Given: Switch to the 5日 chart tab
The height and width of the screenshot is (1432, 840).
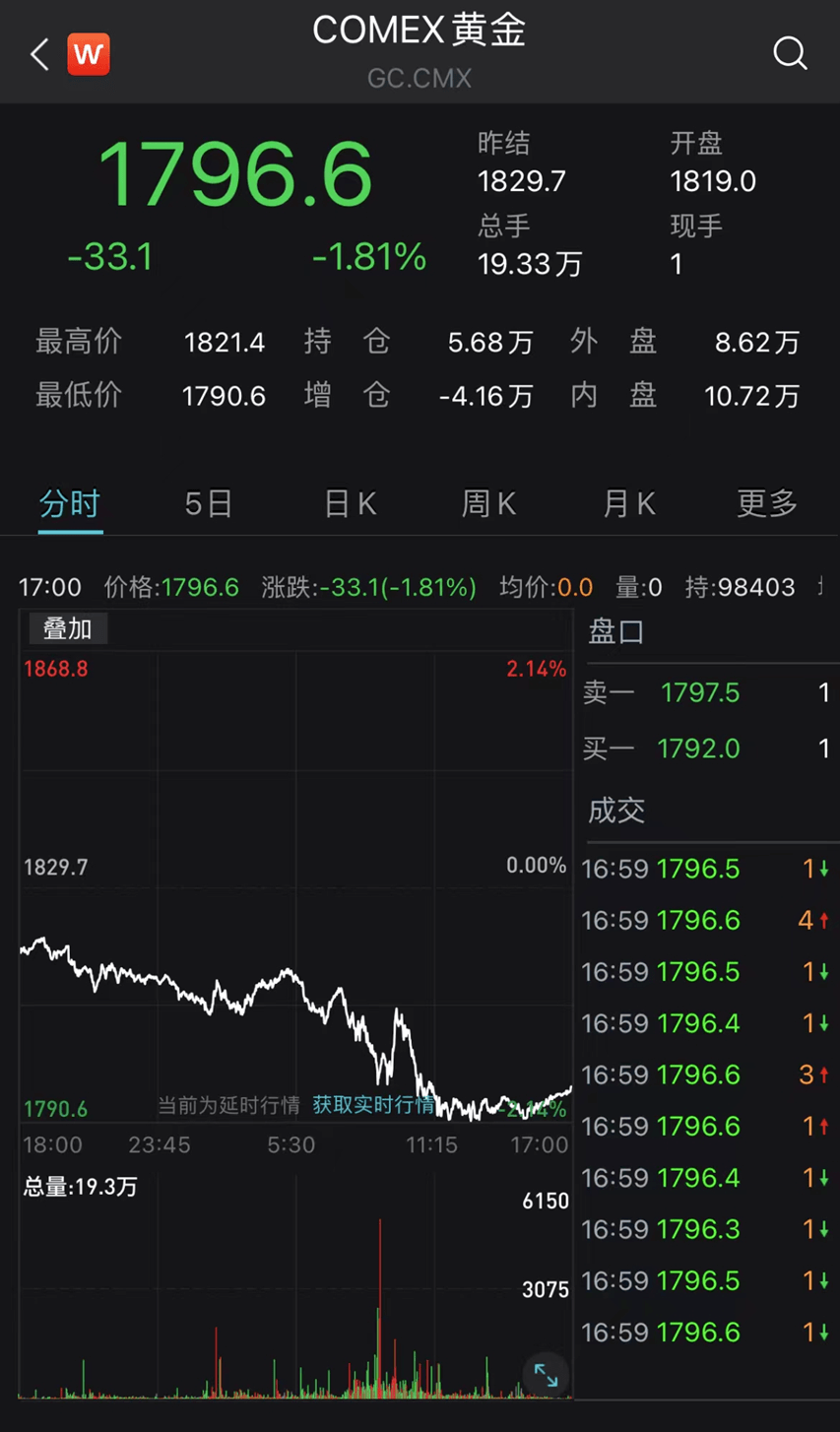Looking at the screenshot, I should (209, 503).
